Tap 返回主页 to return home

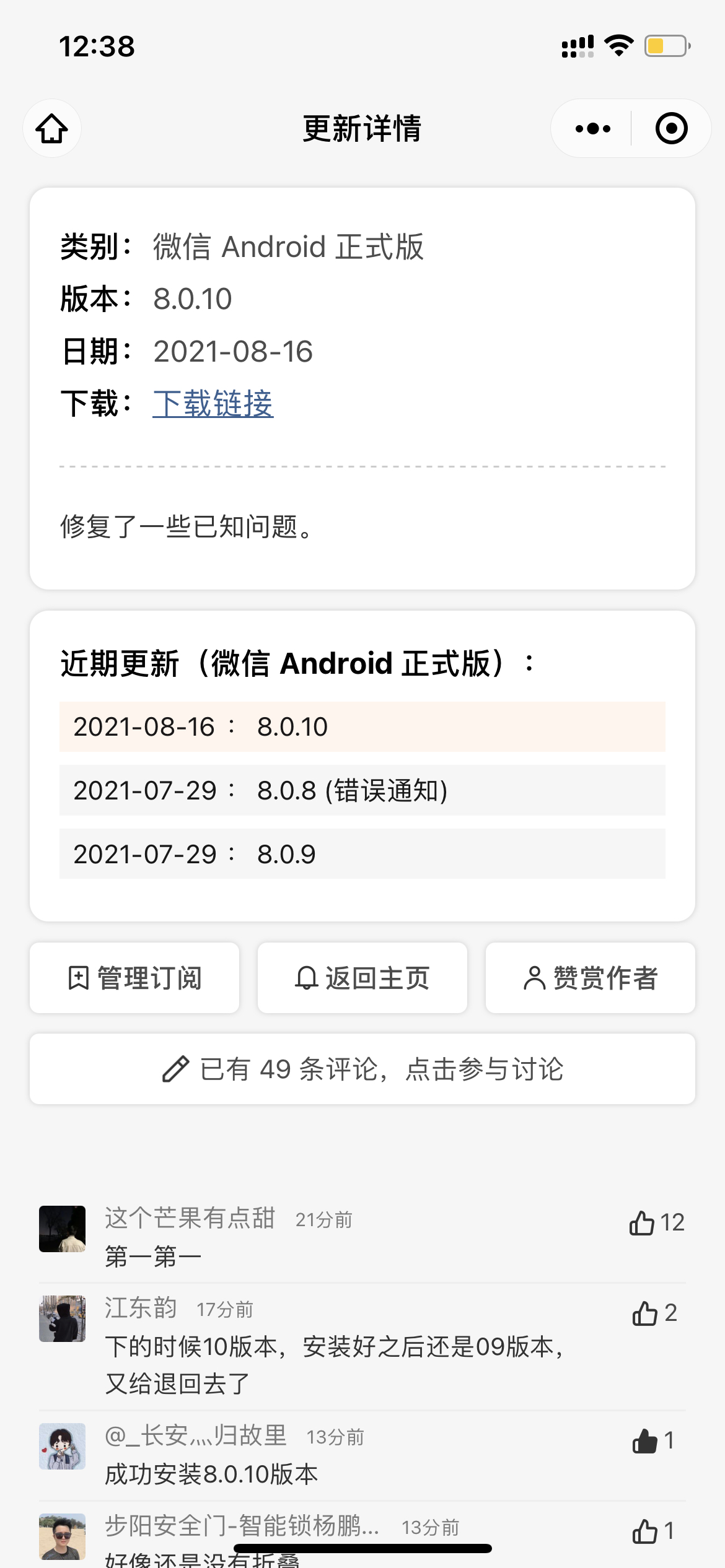pyautogui.click(x=362, y=978)
